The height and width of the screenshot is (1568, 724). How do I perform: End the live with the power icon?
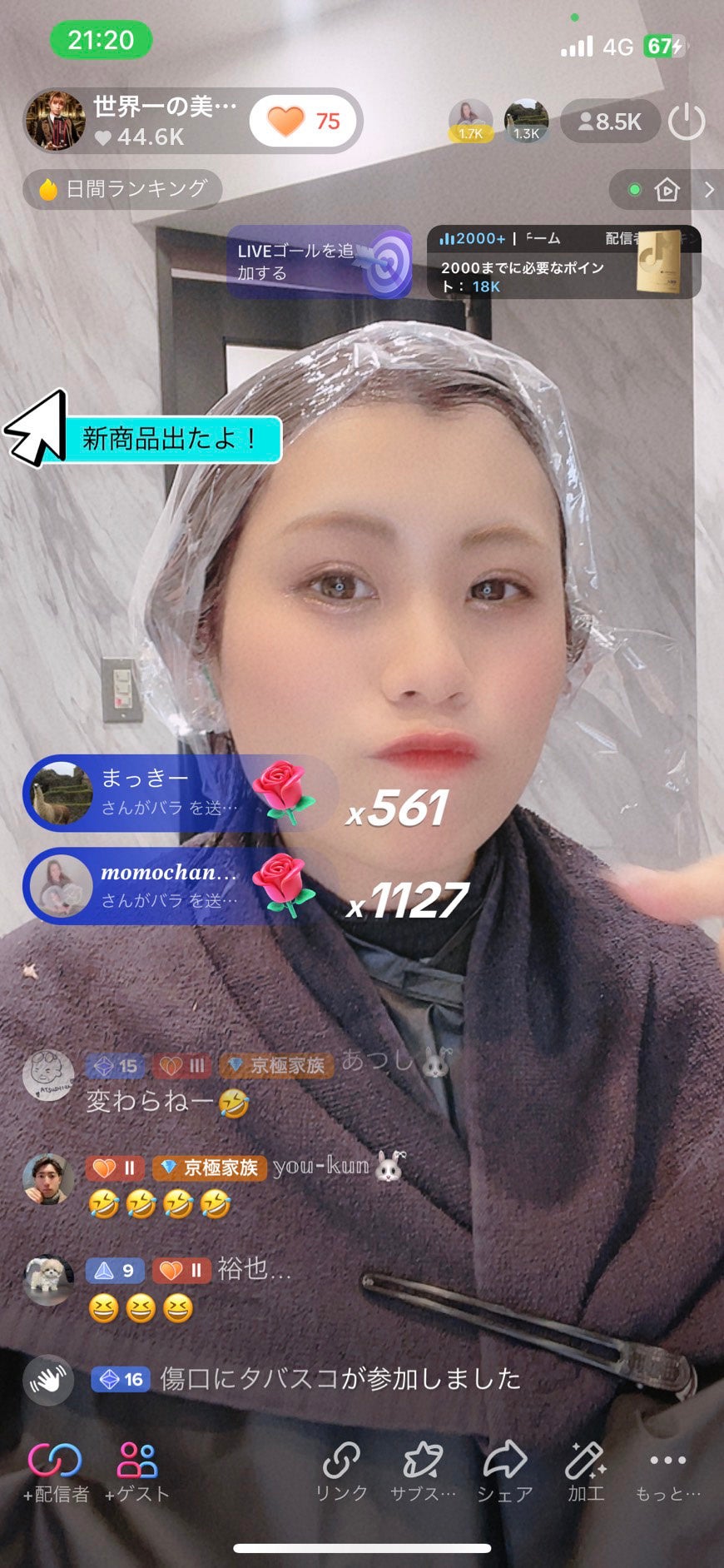click(687, 122)
